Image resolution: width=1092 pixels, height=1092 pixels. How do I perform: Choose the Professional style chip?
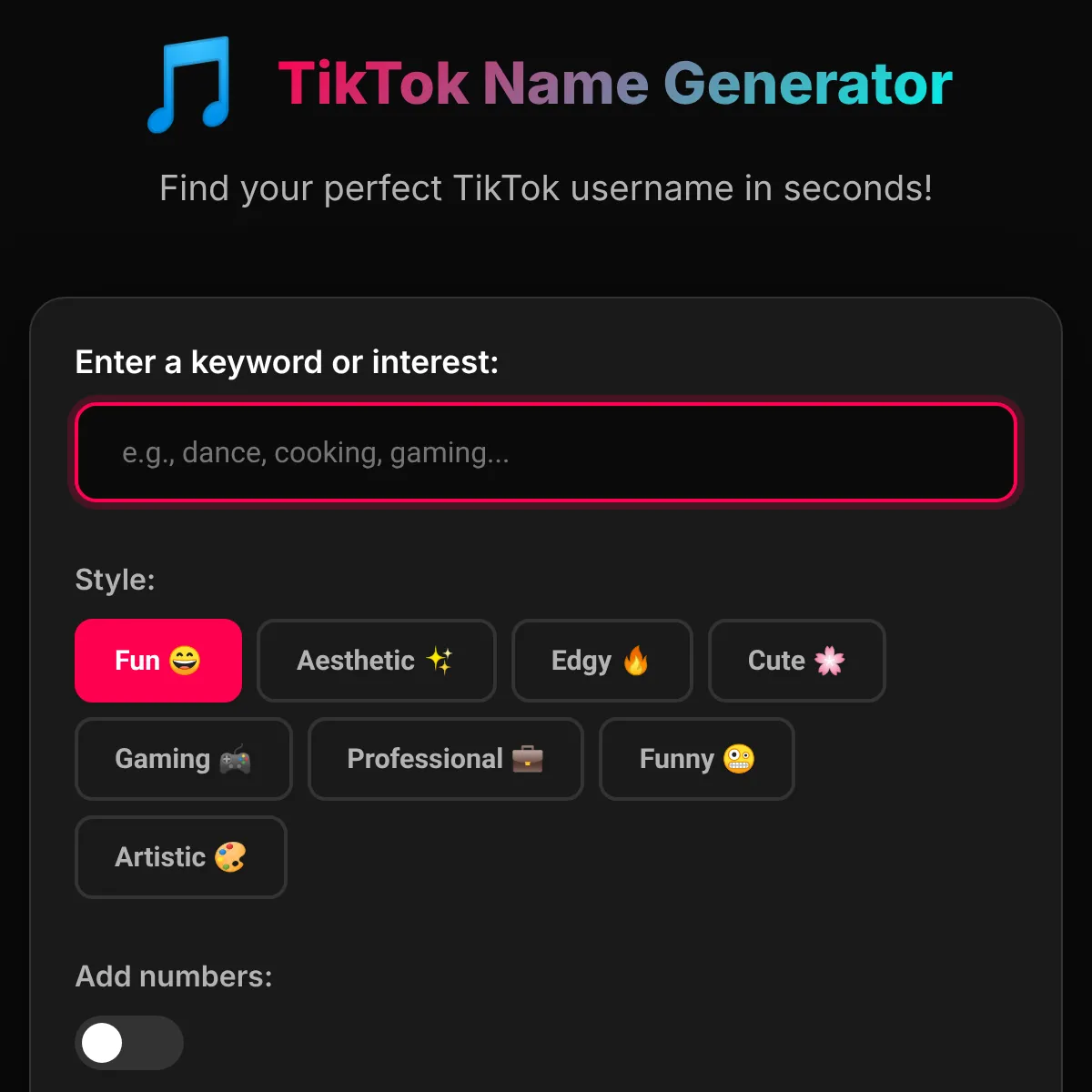[445, 759]
